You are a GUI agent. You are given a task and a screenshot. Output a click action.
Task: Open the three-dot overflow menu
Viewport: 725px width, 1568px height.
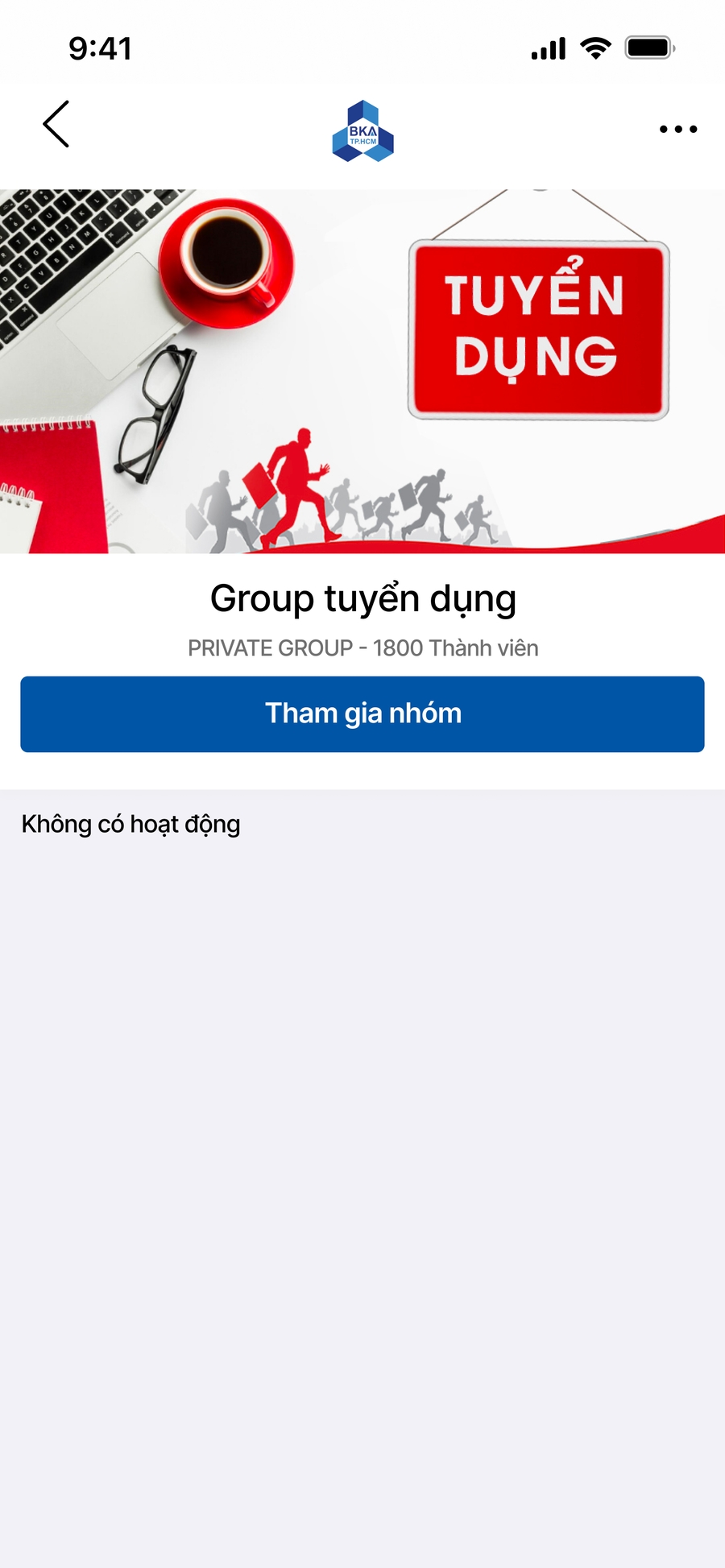[677, 129]
